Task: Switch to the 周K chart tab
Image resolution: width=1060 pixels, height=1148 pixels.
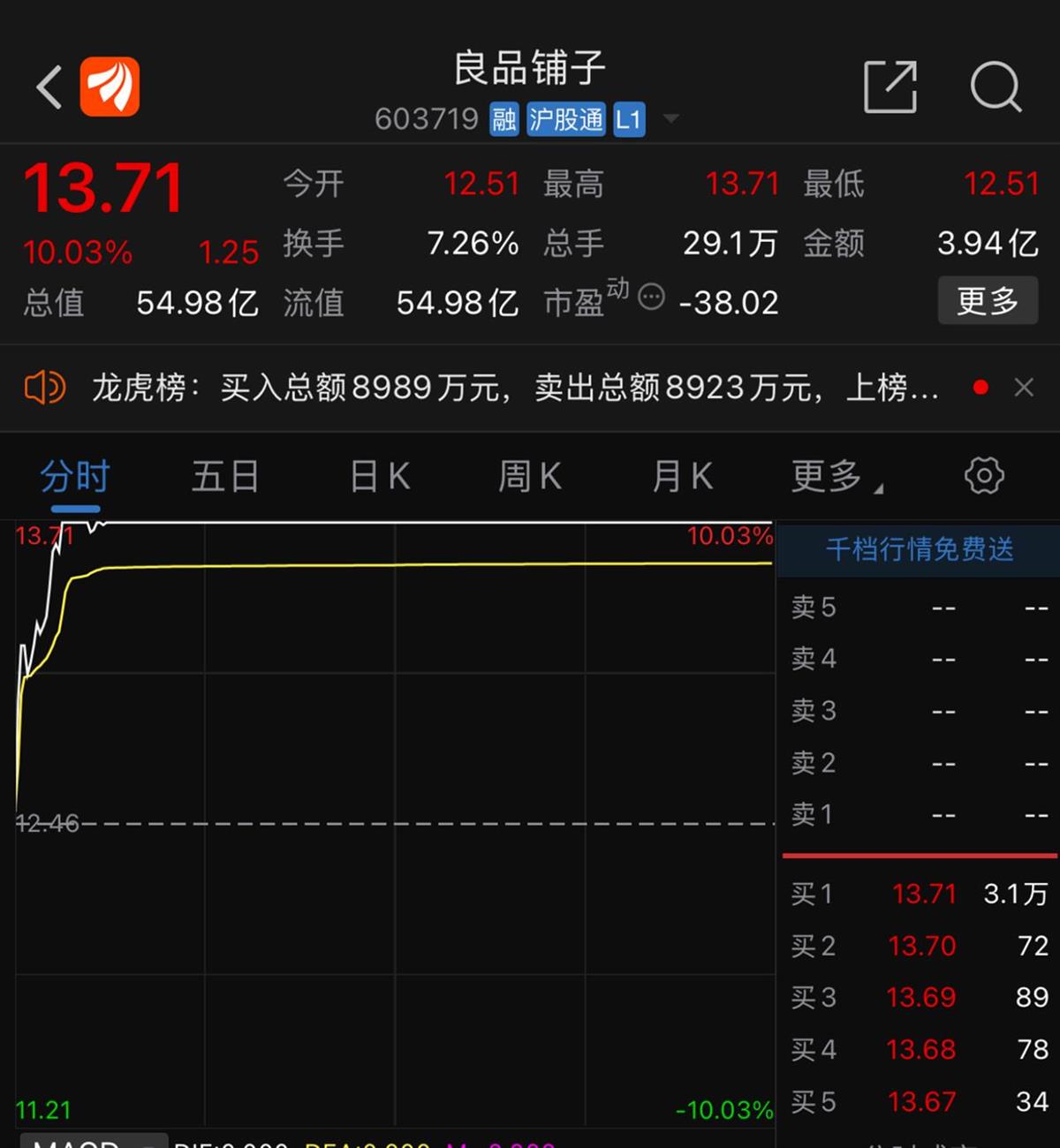Action: (x=530, y=477)
